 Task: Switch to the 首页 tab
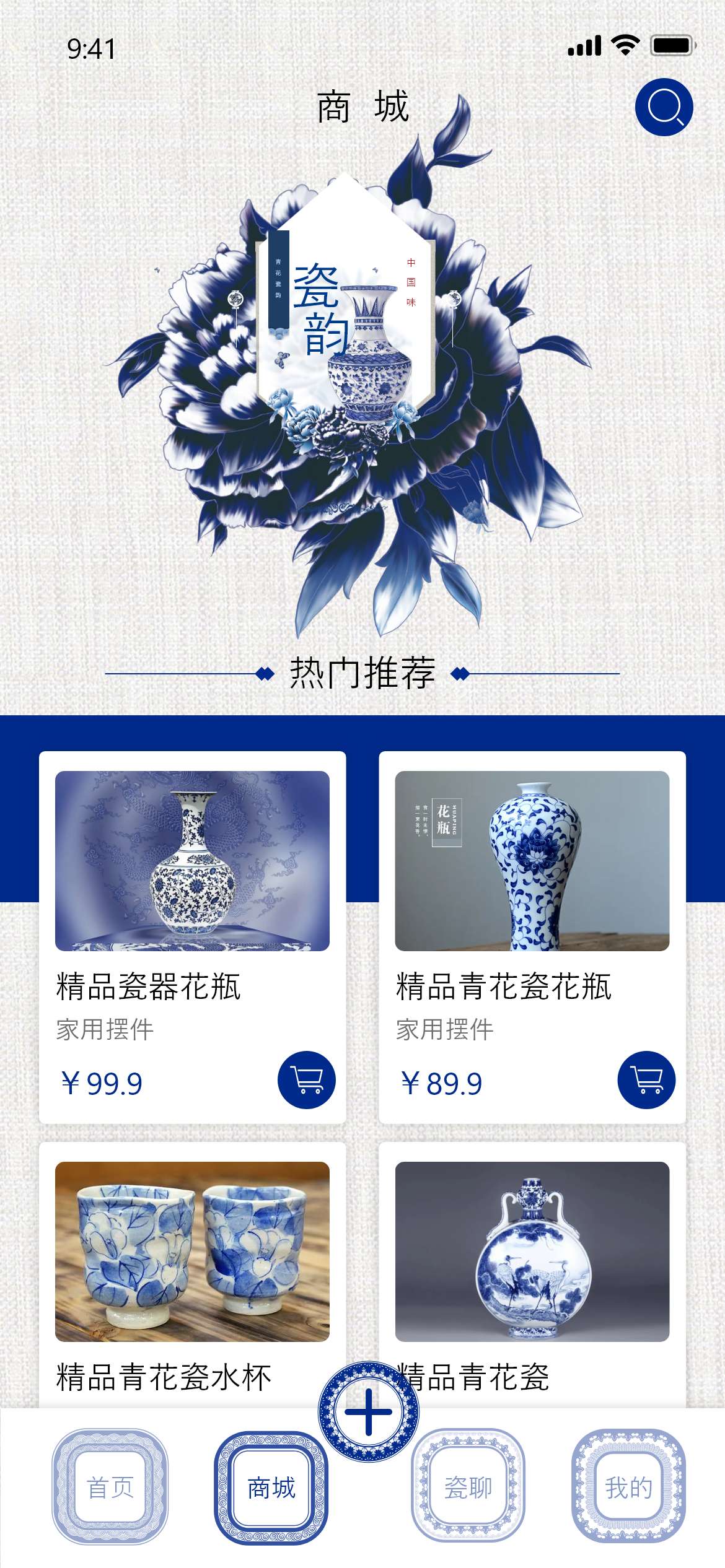coord(110,1487)
